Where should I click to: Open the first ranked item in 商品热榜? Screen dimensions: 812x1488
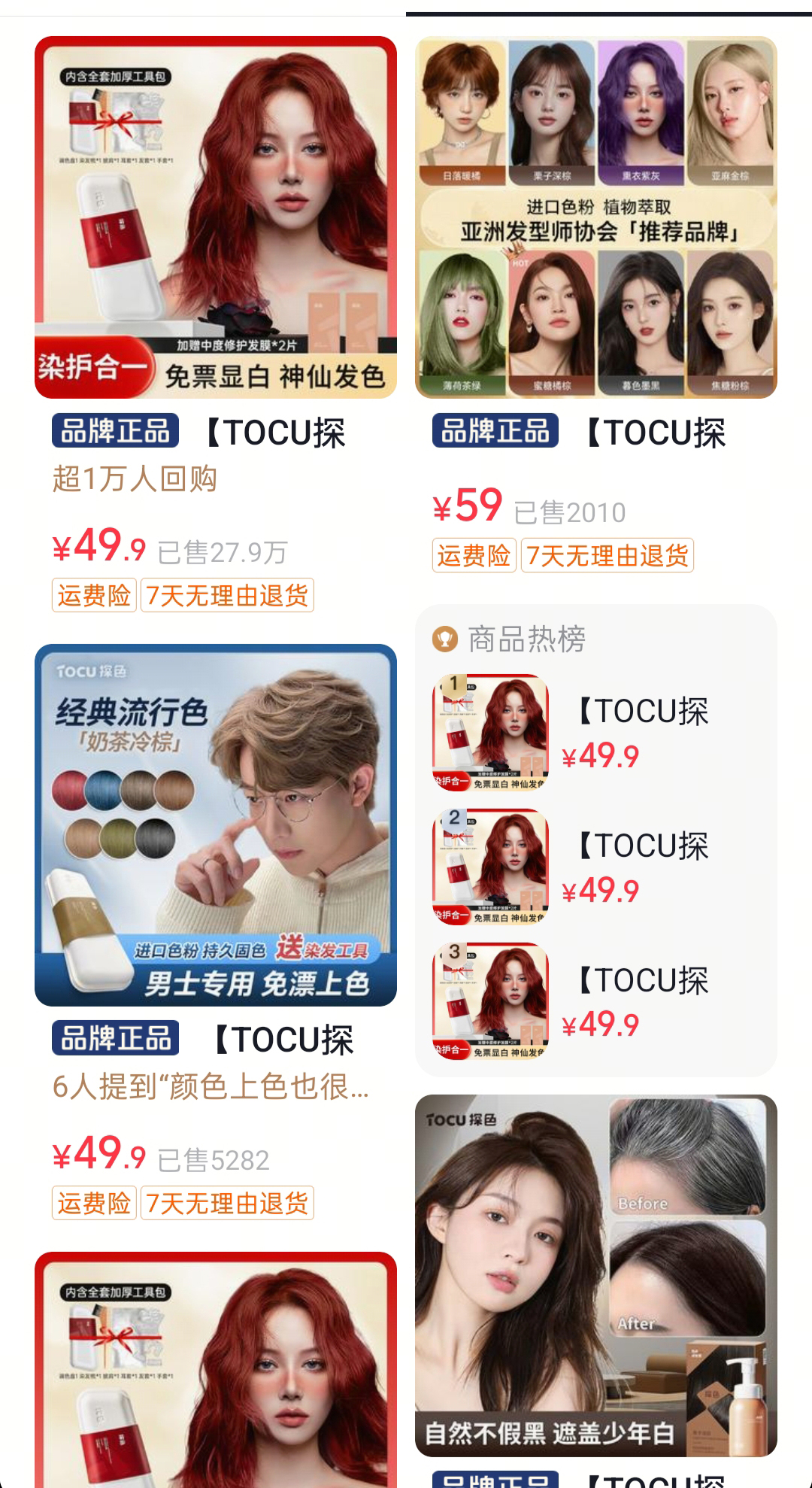[595, 732]
